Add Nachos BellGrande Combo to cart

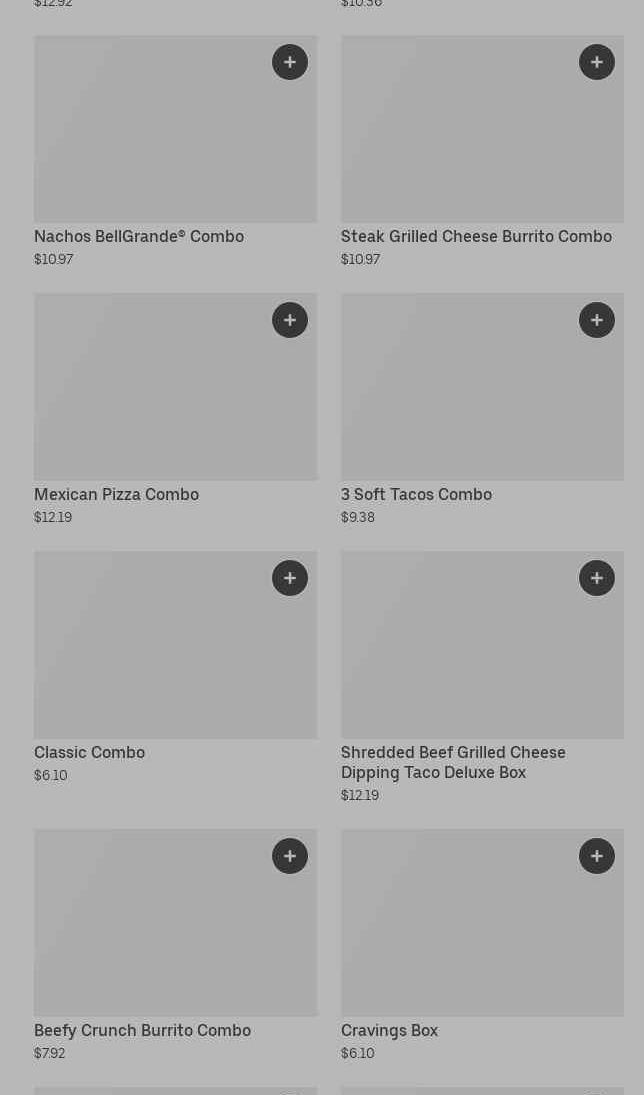click(290, 62)
